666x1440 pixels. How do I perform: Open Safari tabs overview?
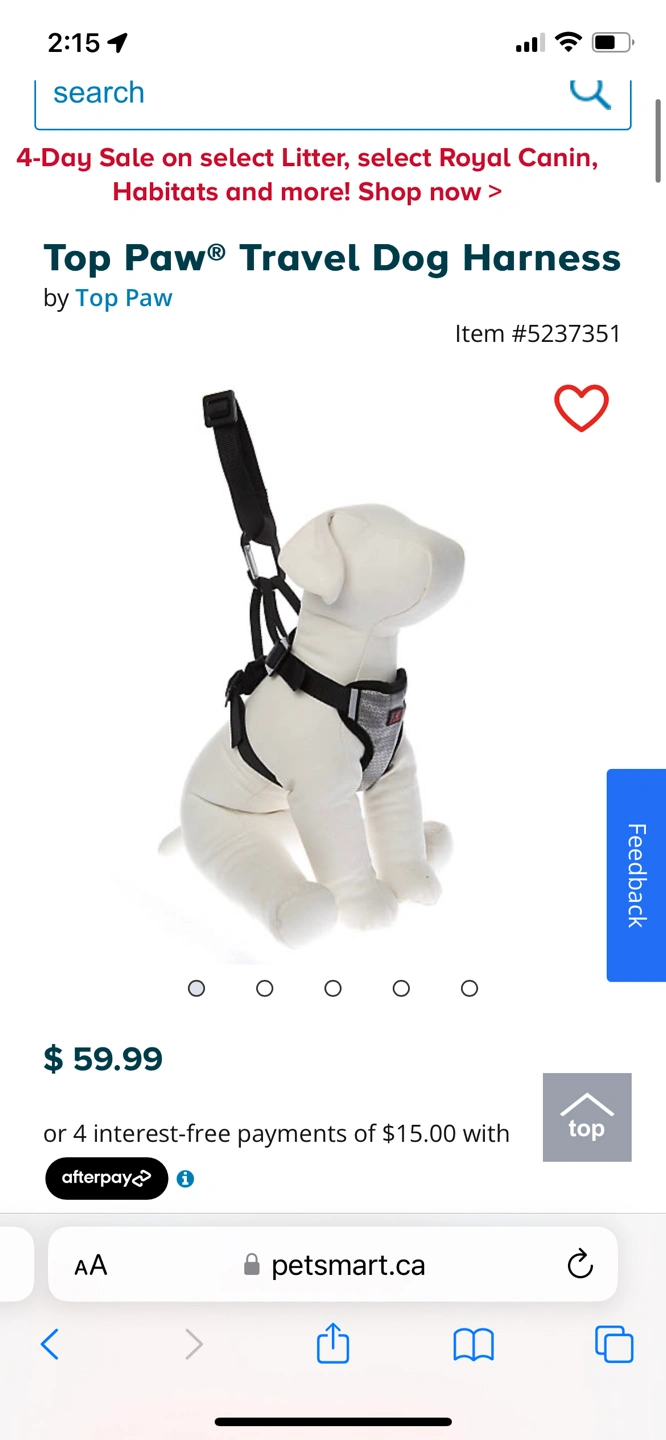pyautogui.click(x=614, y=1344)
